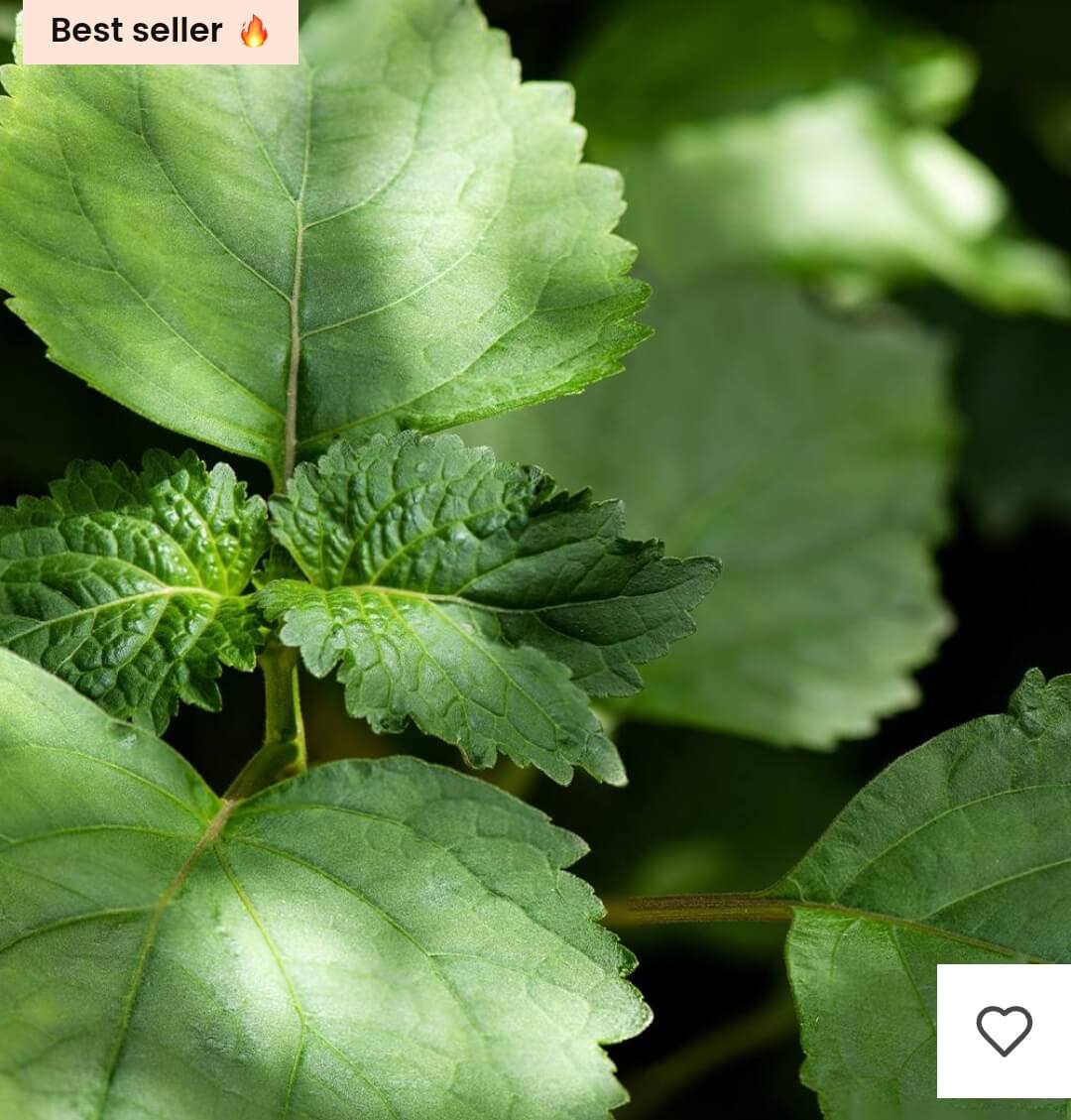Image resolution: width=1071 pixels, height=1120 pixels.
Task: Open the plant photo thumbnail
Action: click(535, 560)
